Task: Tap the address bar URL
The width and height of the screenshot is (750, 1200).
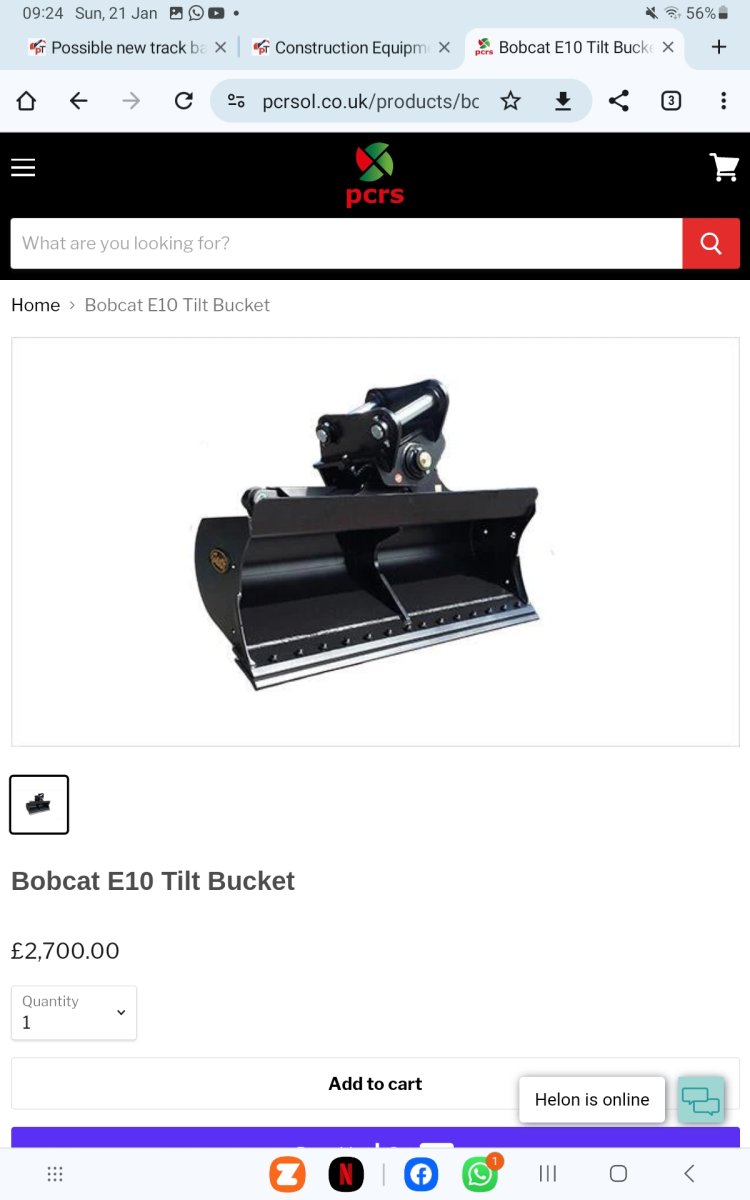Action: (x=370, y=101)
